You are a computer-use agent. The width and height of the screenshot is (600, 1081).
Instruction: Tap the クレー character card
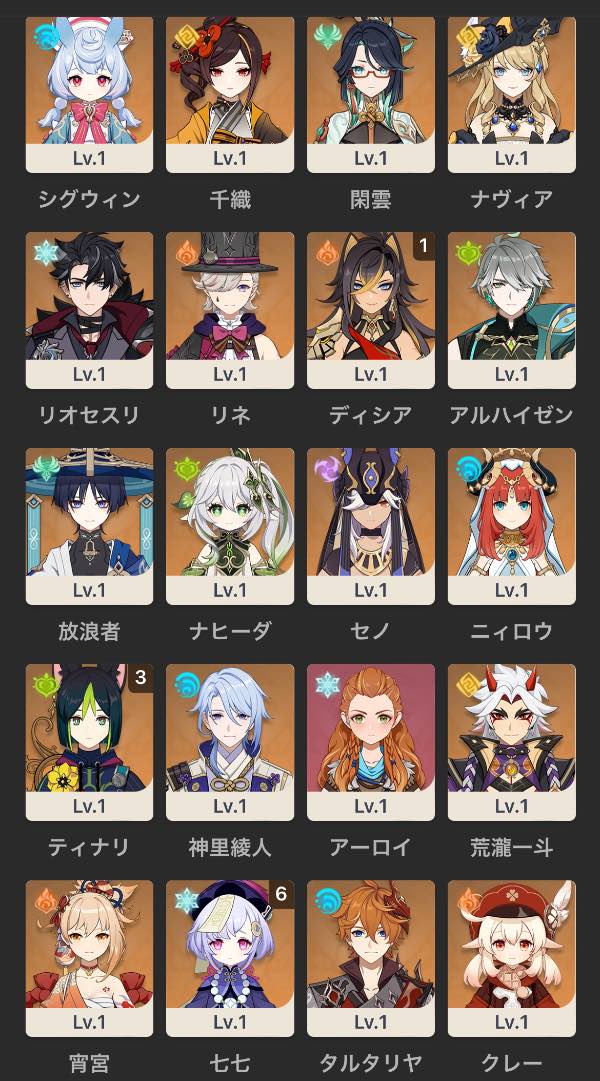pyautogui.click(x=512, y=958)
